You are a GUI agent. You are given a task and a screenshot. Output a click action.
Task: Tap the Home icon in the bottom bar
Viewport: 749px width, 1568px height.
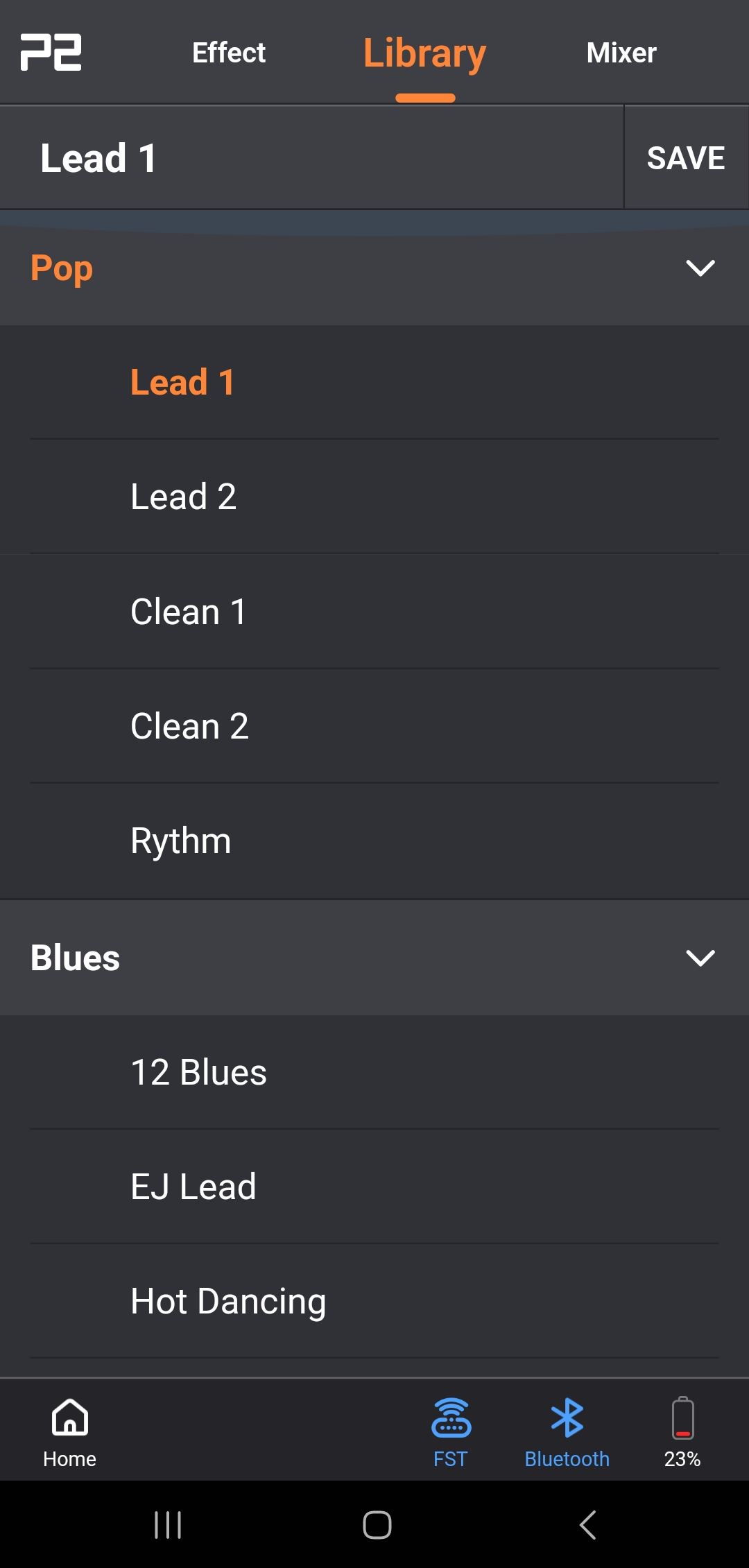coord(69,1428)
